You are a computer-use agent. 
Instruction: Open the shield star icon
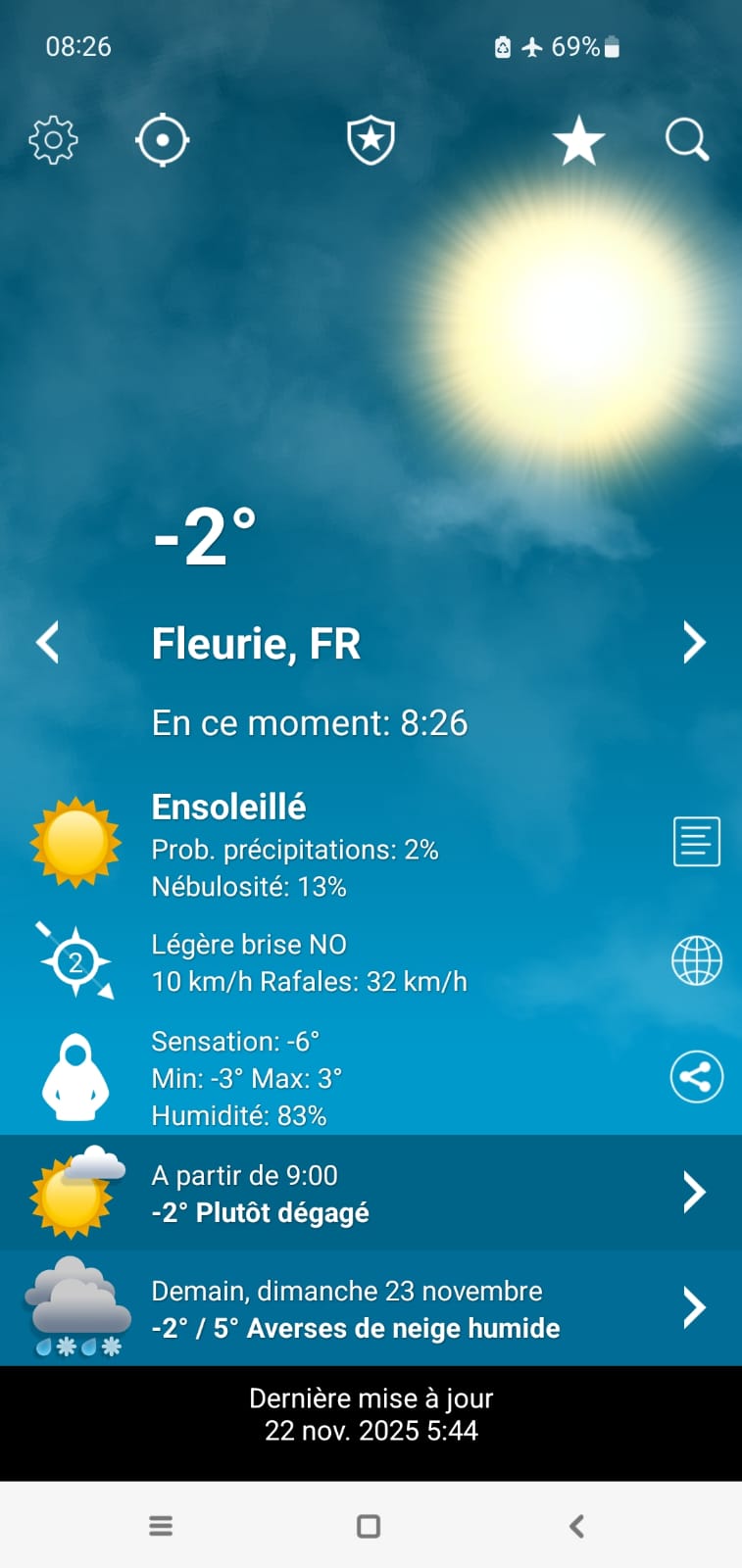coord(371,141)
